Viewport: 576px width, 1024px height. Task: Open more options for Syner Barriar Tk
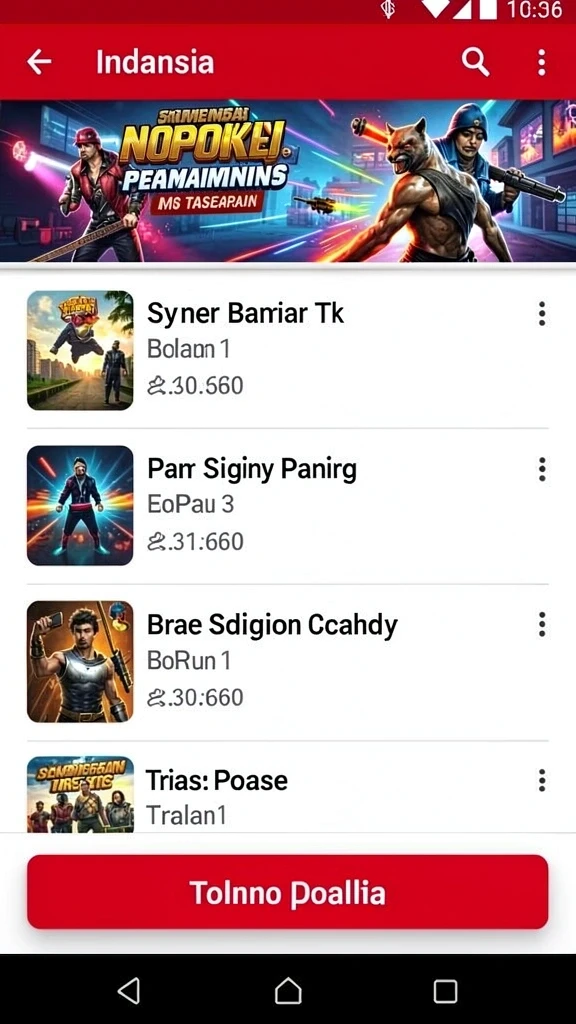[x=541, y=313]
